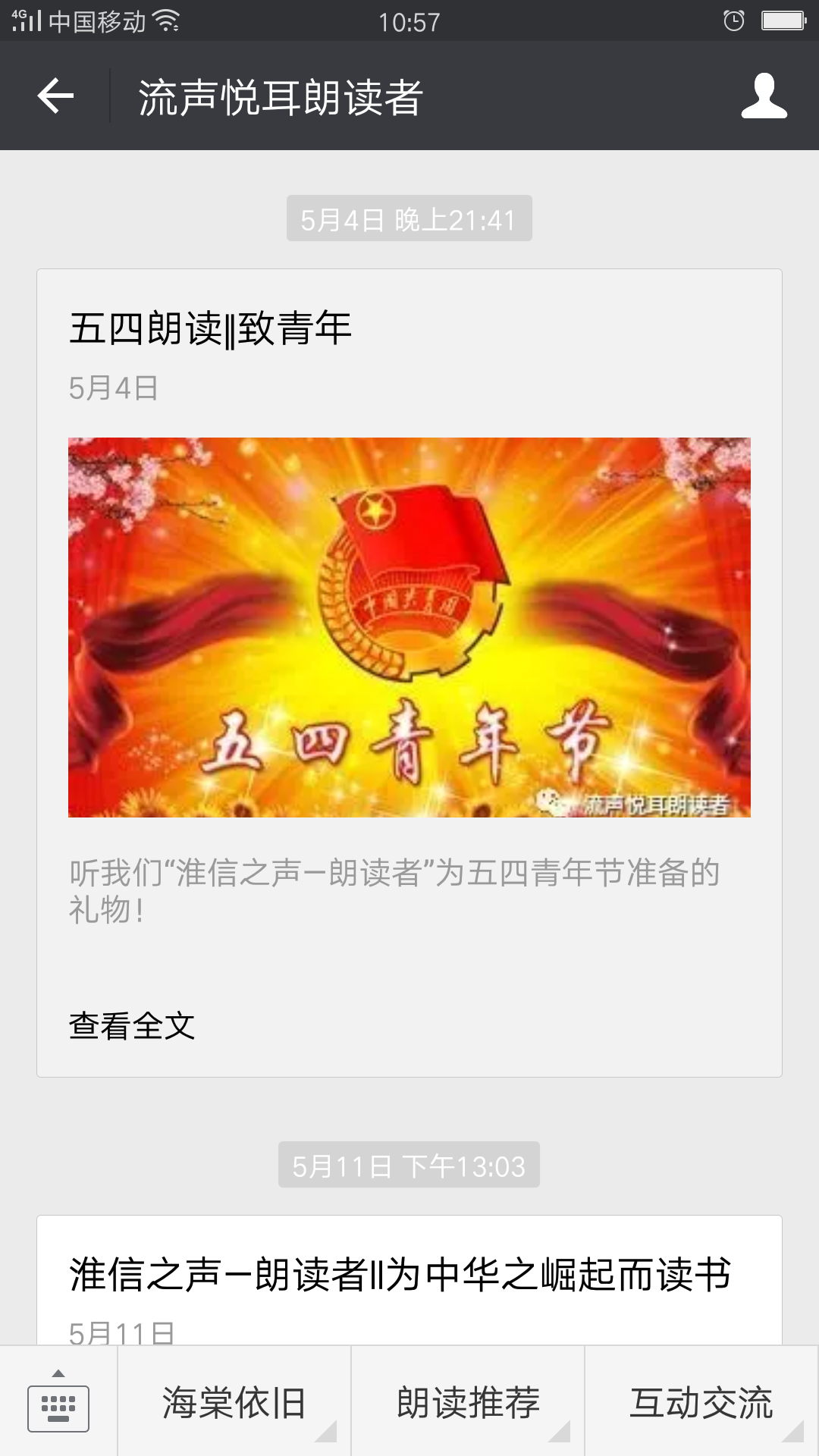Viewport: 819px width, 1456px height.
Task: Expand the 海棠依旧 menu
Action: coord(234,1402)
